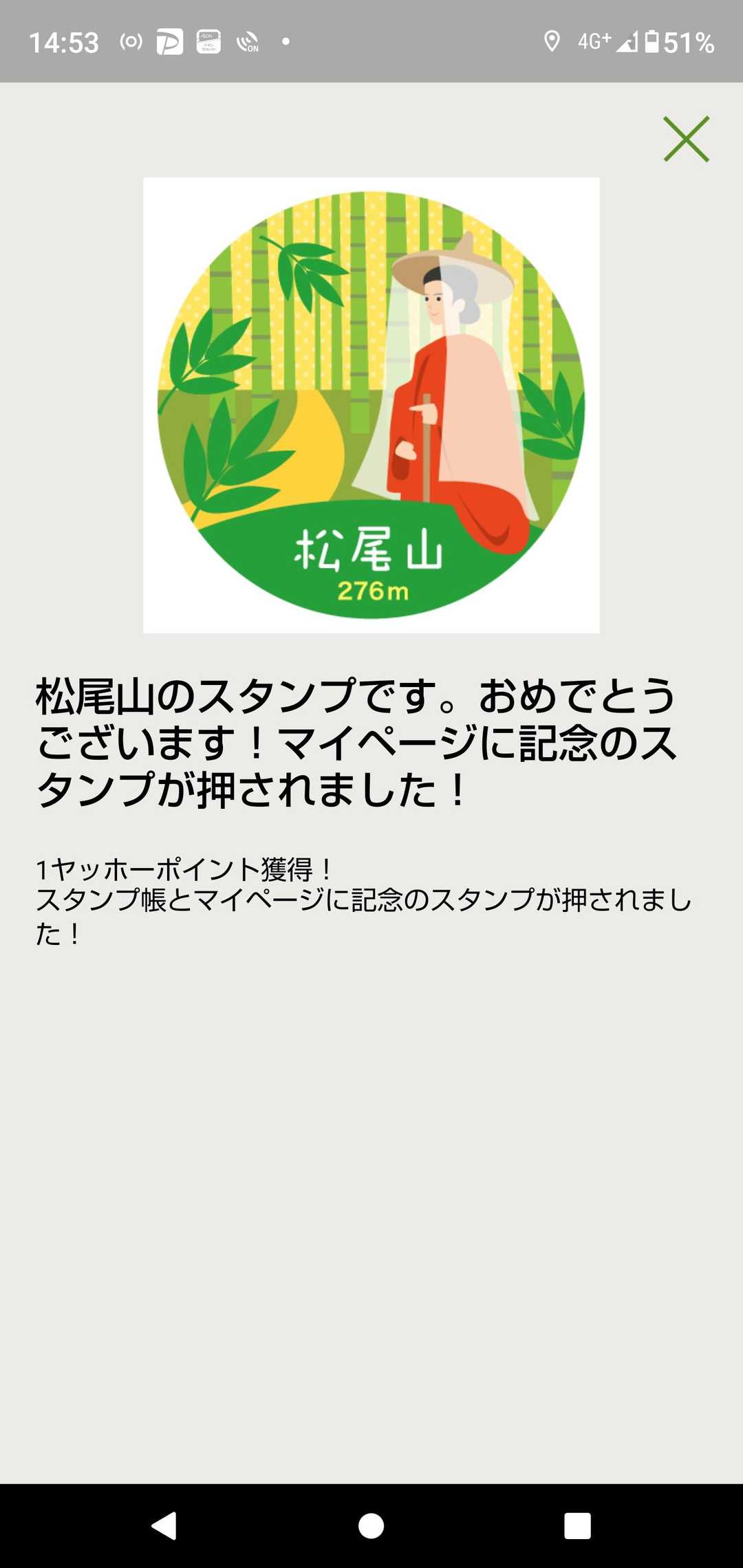The width and height of the screenshot is (743, 1568).
Task: Close the 松尾山 stamp popup
Action: tap(686, 139)
